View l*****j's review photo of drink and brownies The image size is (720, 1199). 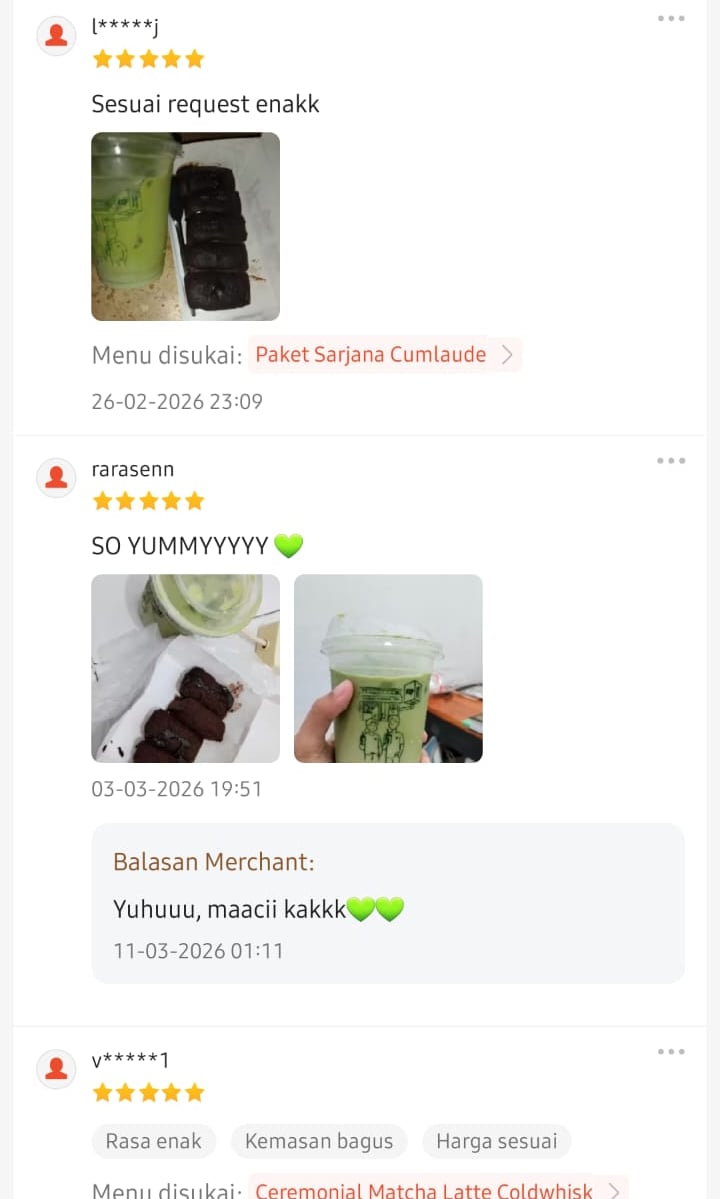coord(185,227)
